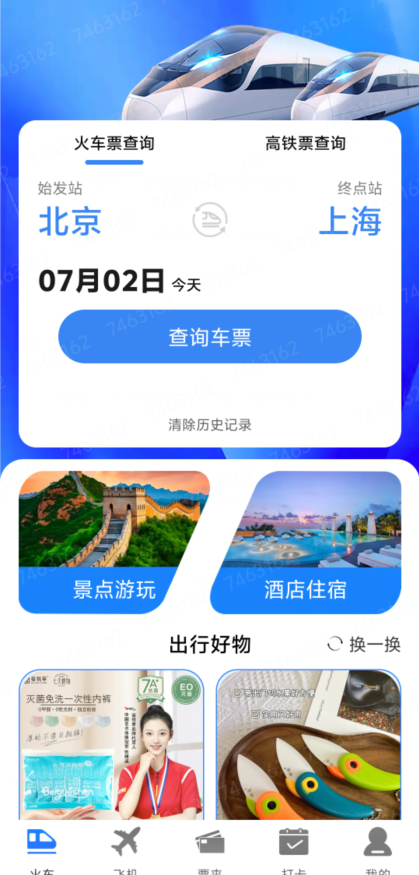Switch to the 高铁票查询 tab
Viewport: 419px width, 875px height.
tap(305, 143)
